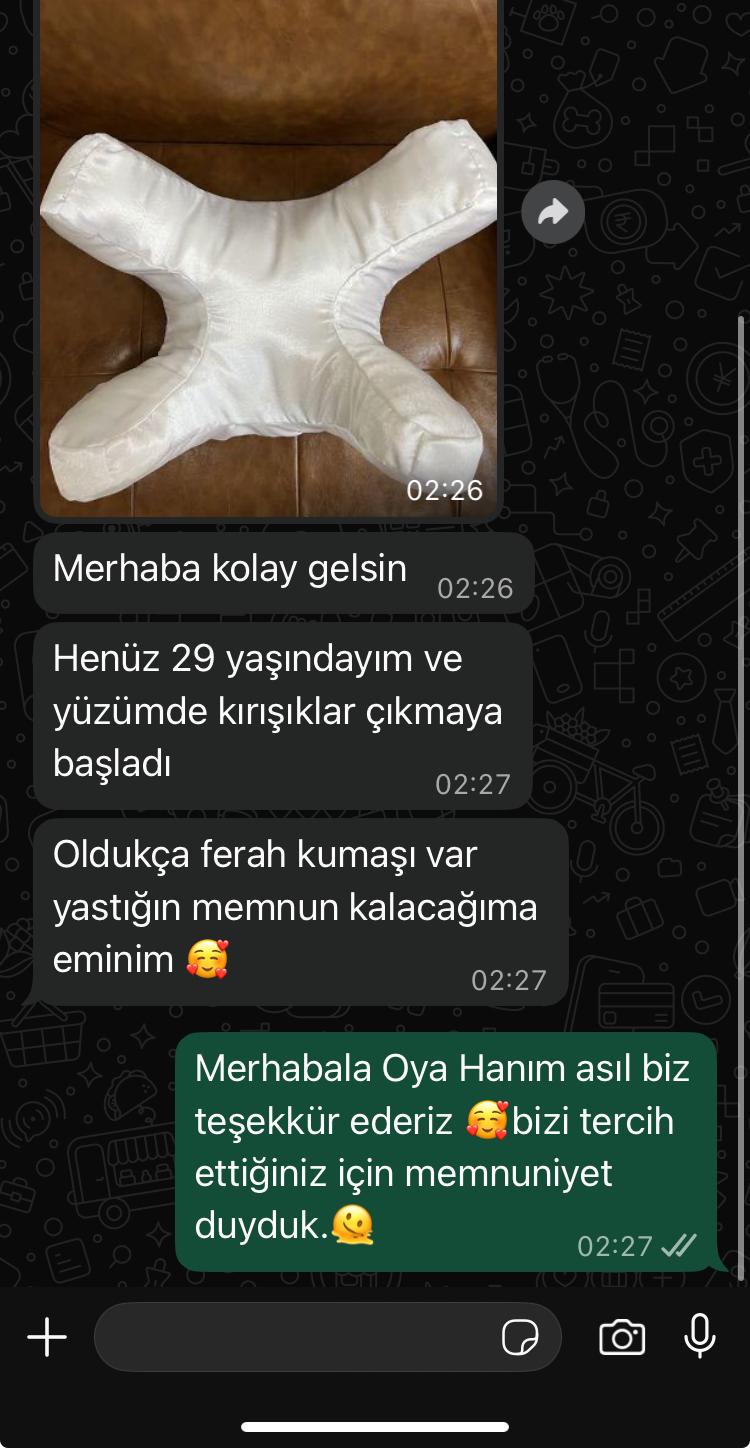Launch the camera from chat

(621, 1337)
